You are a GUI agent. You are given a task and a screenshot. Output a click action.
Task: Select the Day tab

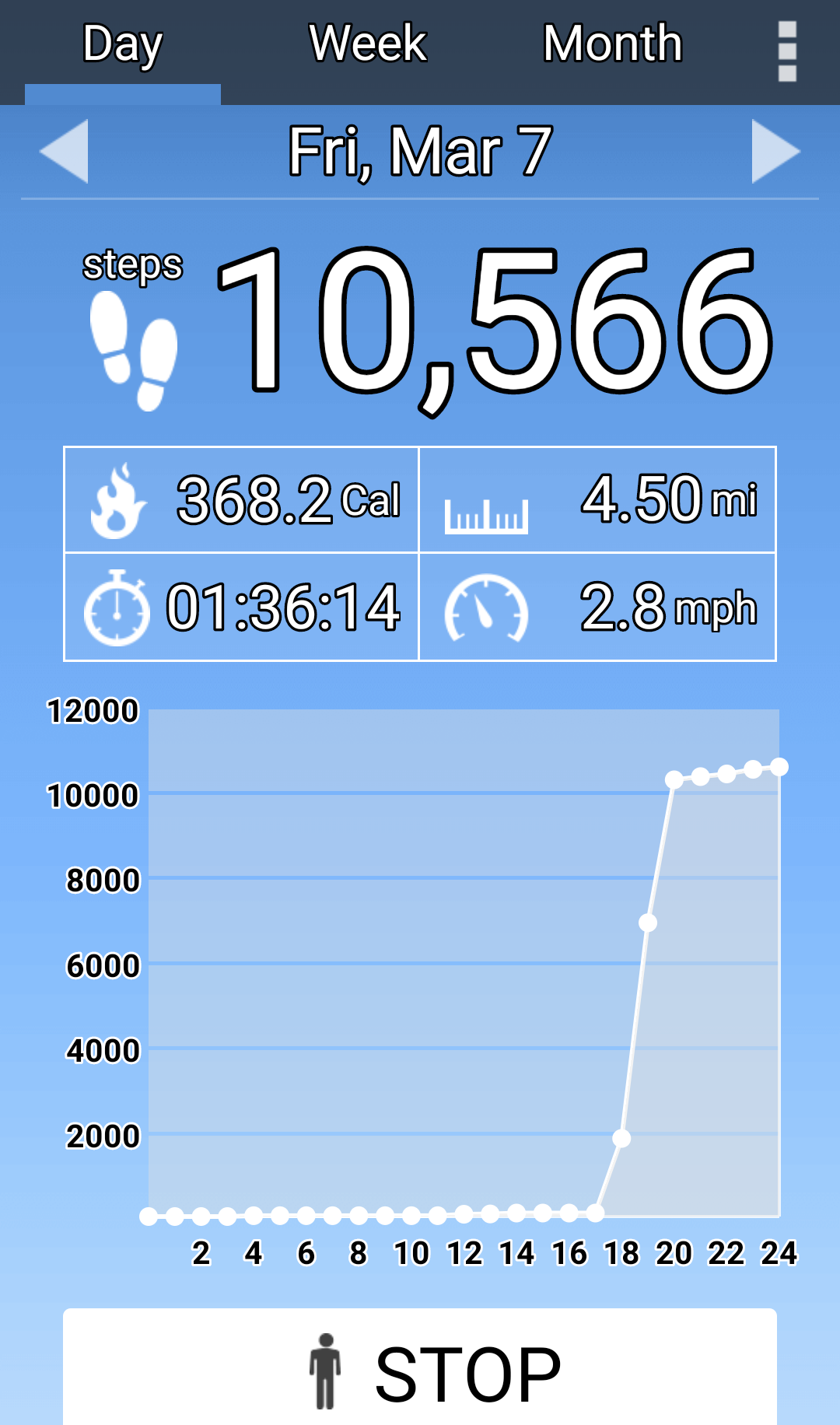pos(123,44)
